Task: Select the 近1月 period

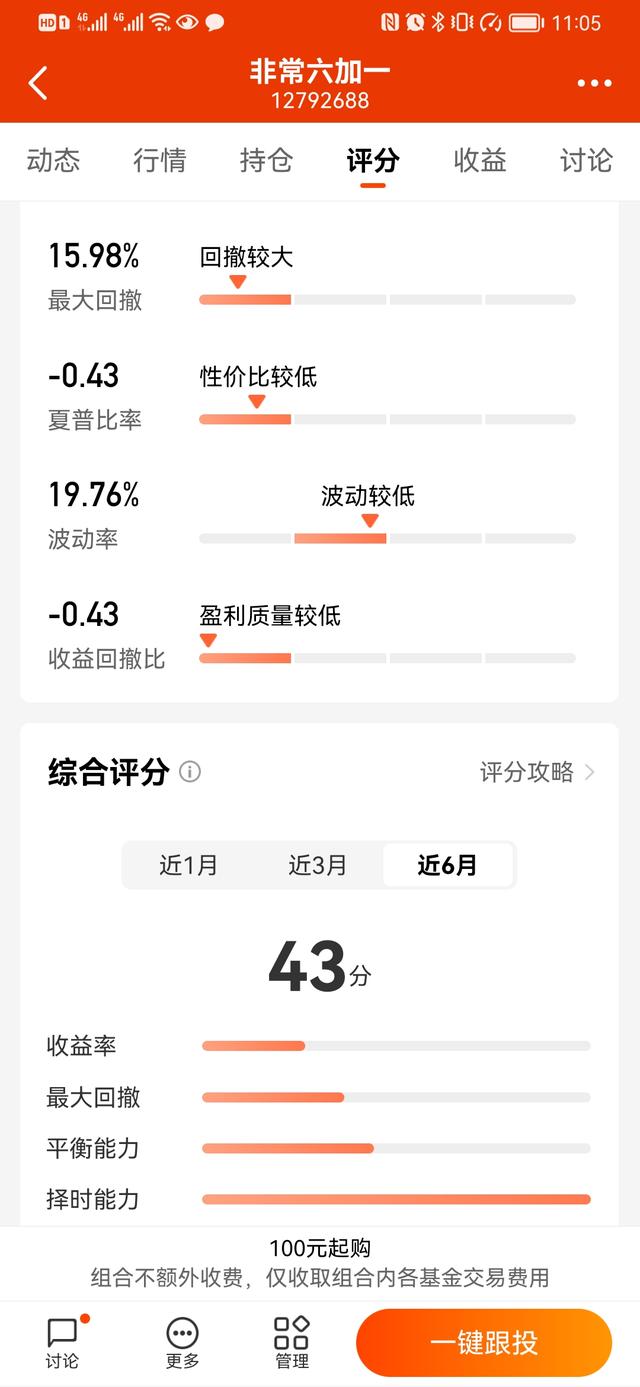Action: click(x=188, y=865)
